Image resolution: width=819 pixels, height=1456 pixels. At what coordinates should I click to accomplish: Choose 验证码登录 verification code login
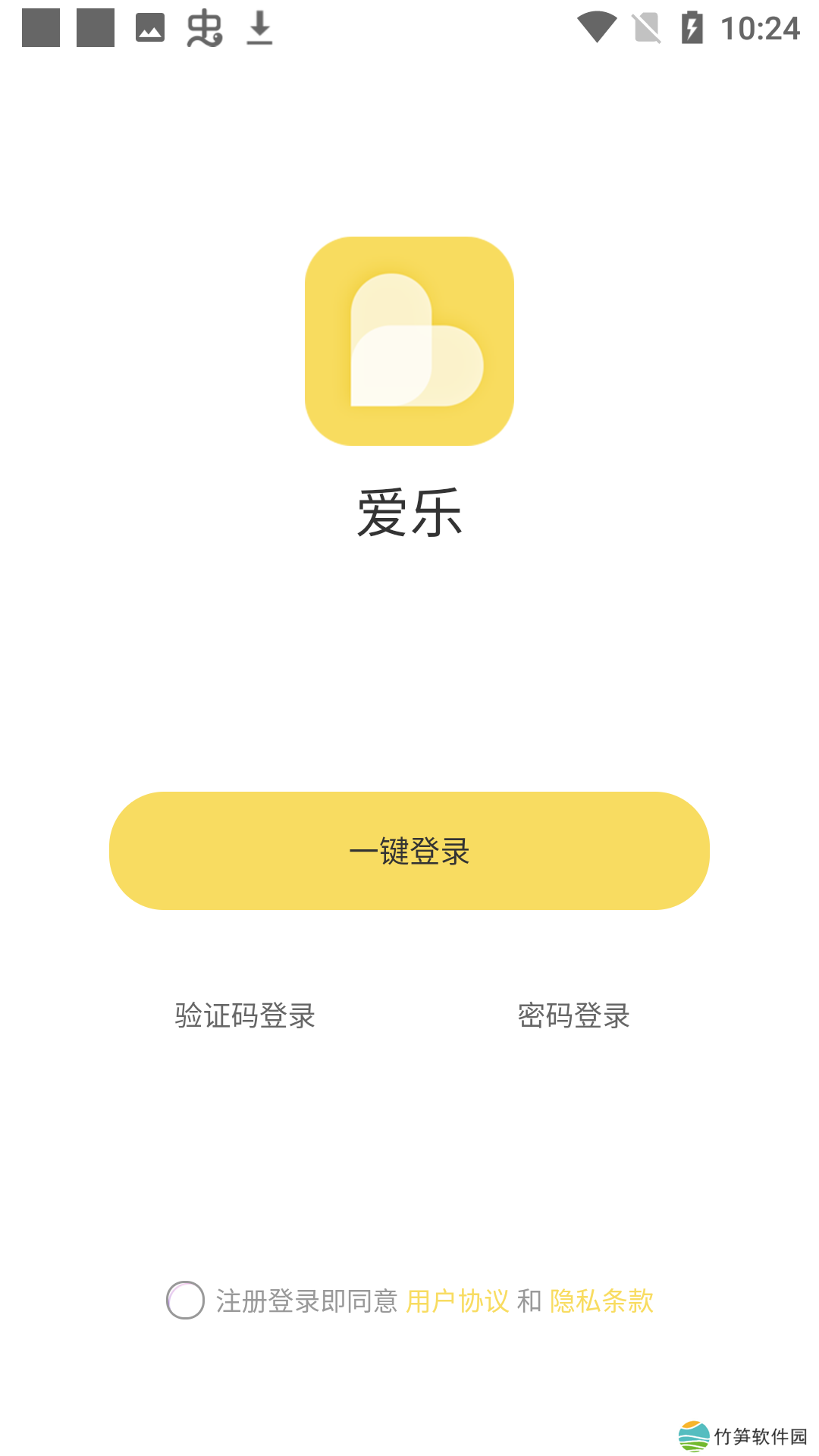tap(245, 1015)
